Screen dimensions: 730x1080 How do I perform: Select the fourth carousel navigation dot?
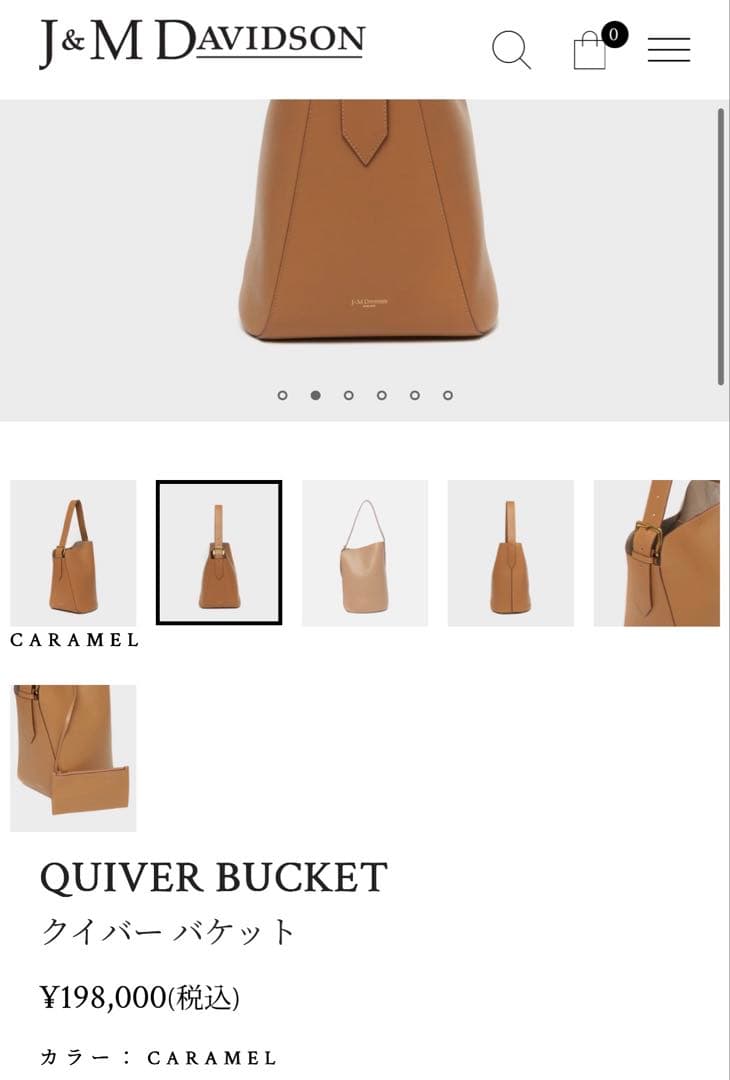click(x=381, y=395)
